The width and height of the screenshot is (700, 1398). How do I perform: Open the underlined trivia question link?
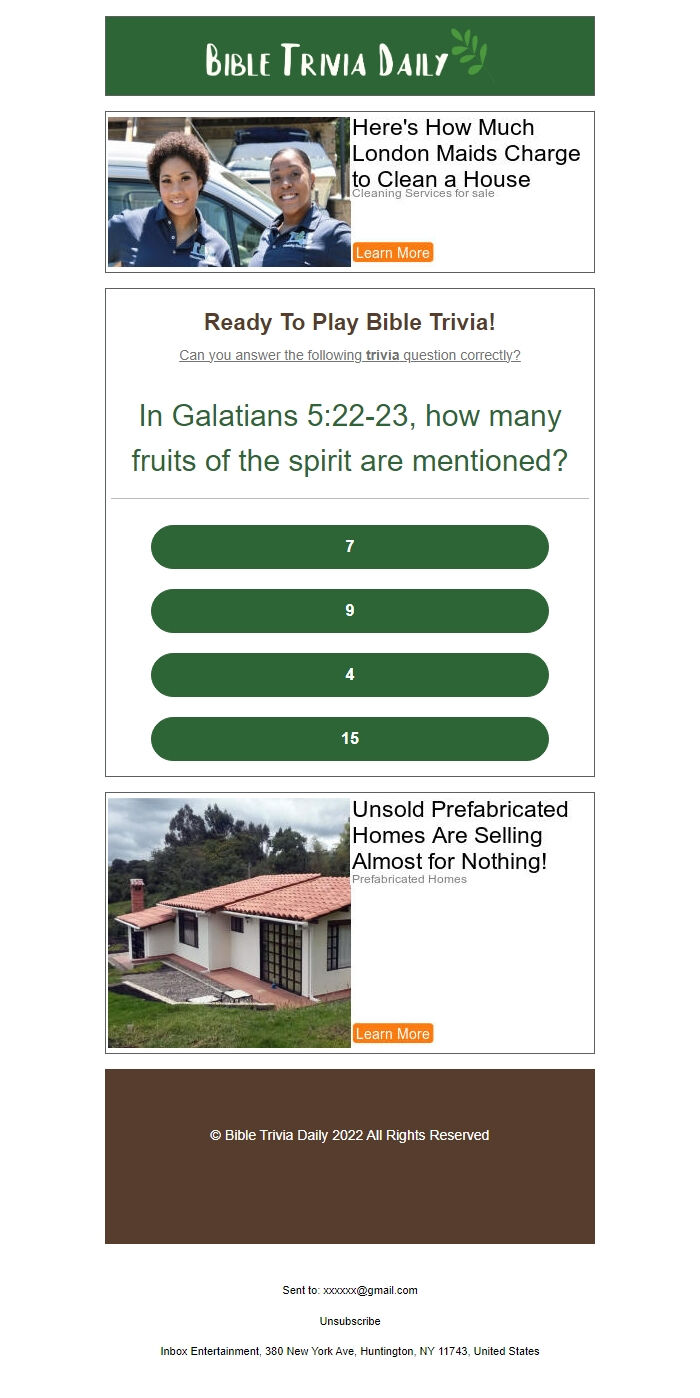(350, 355)
